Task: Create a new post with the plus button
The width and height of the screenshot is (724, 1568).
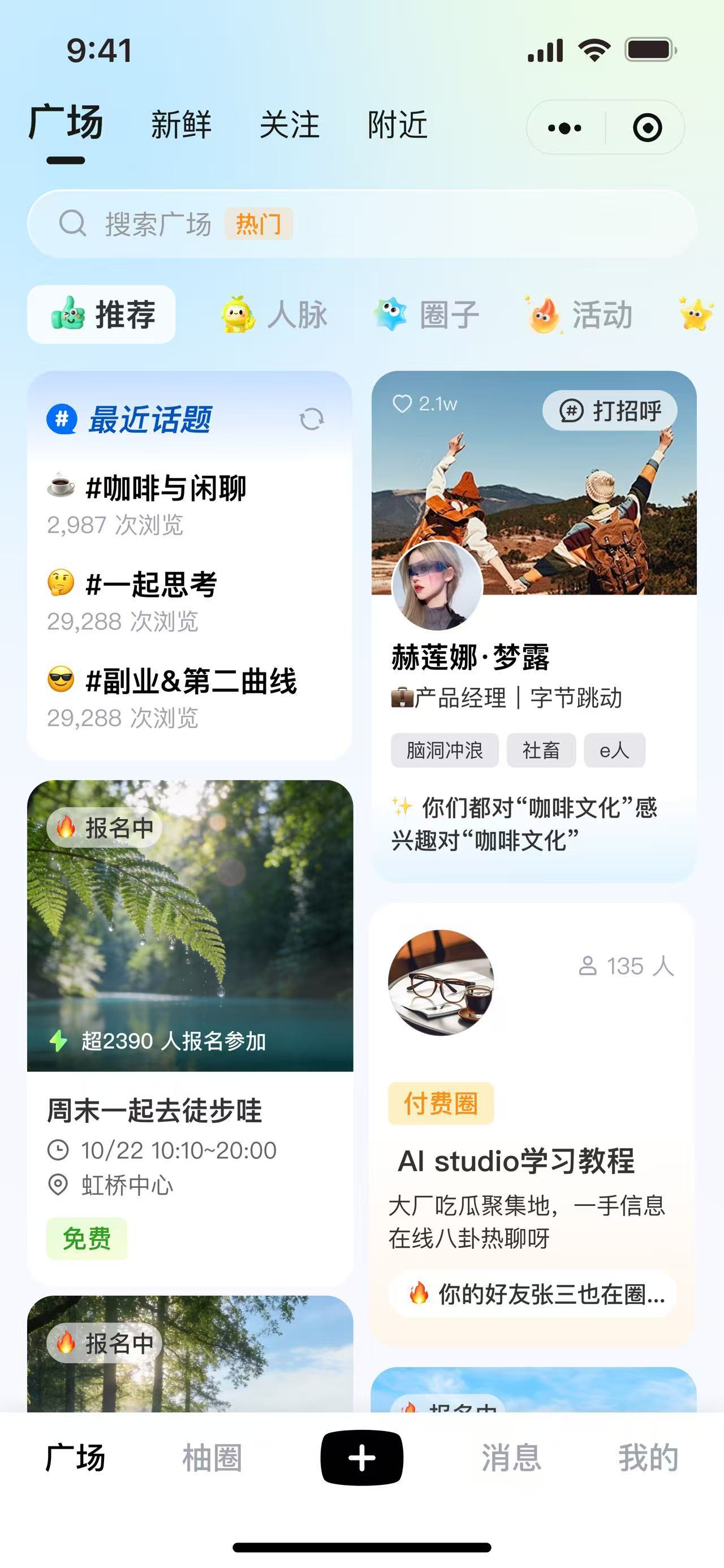Action: (x=361, y=1458)
